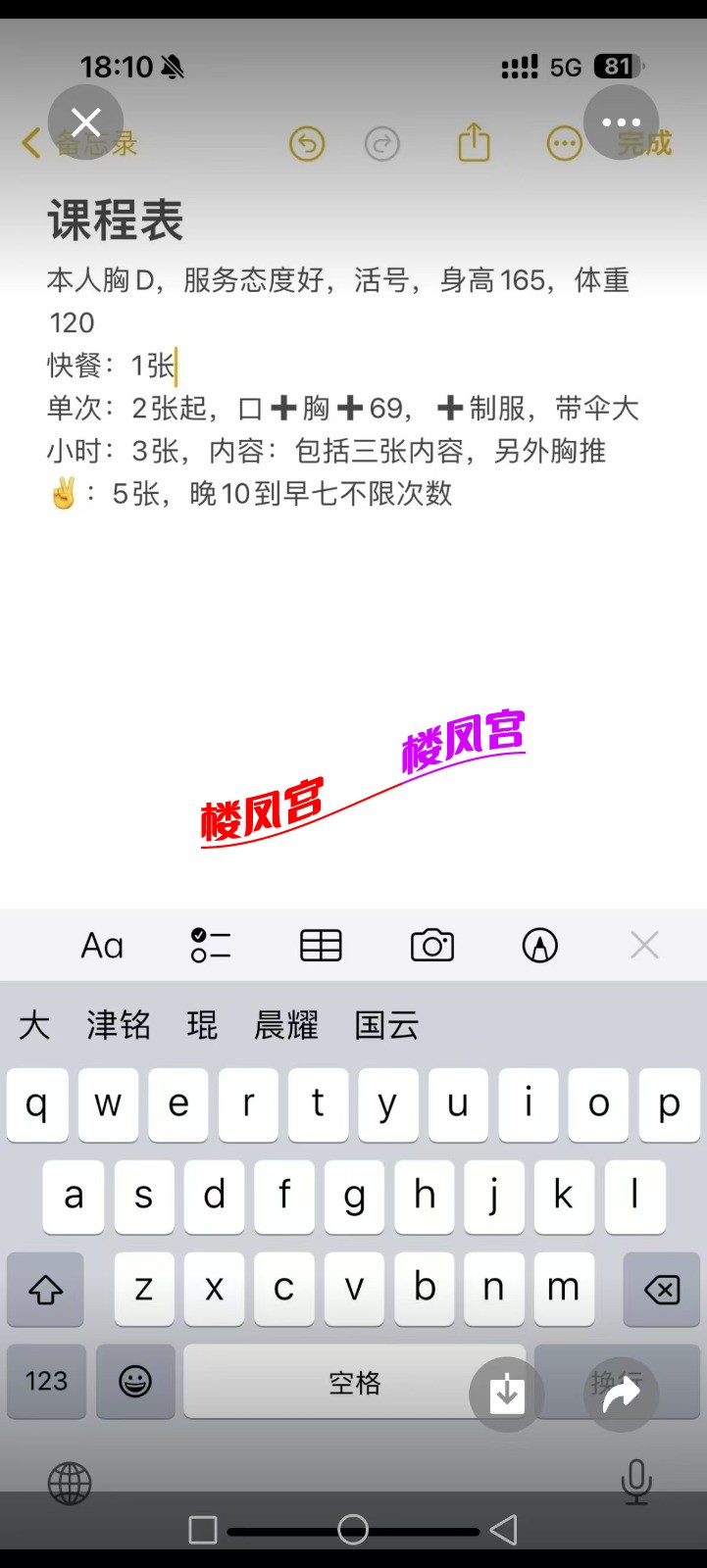This screenshot has height=1568, width=707.
Task: Share this image via the arrow icon
Action: click(621, 1394)
